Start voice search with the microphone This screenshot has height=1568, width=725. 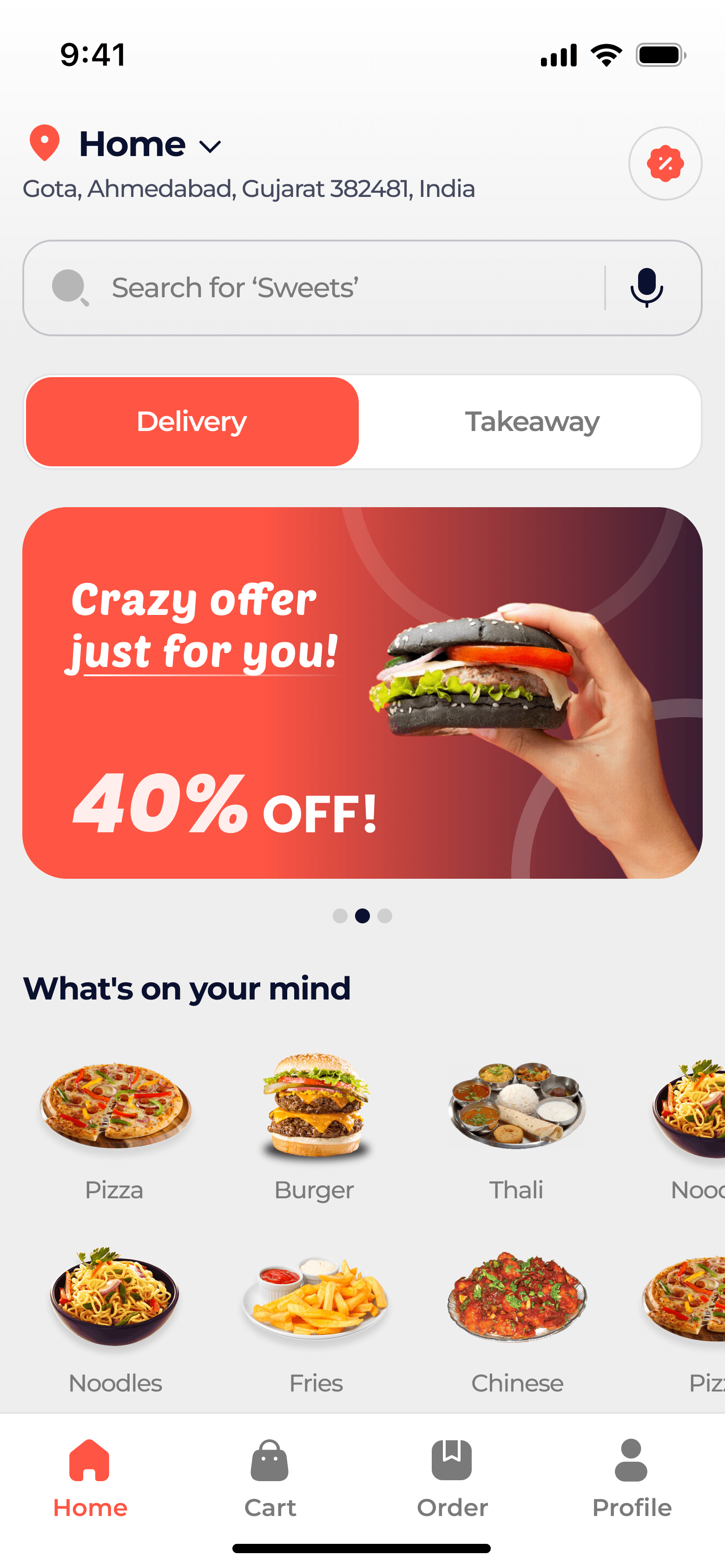646,288
